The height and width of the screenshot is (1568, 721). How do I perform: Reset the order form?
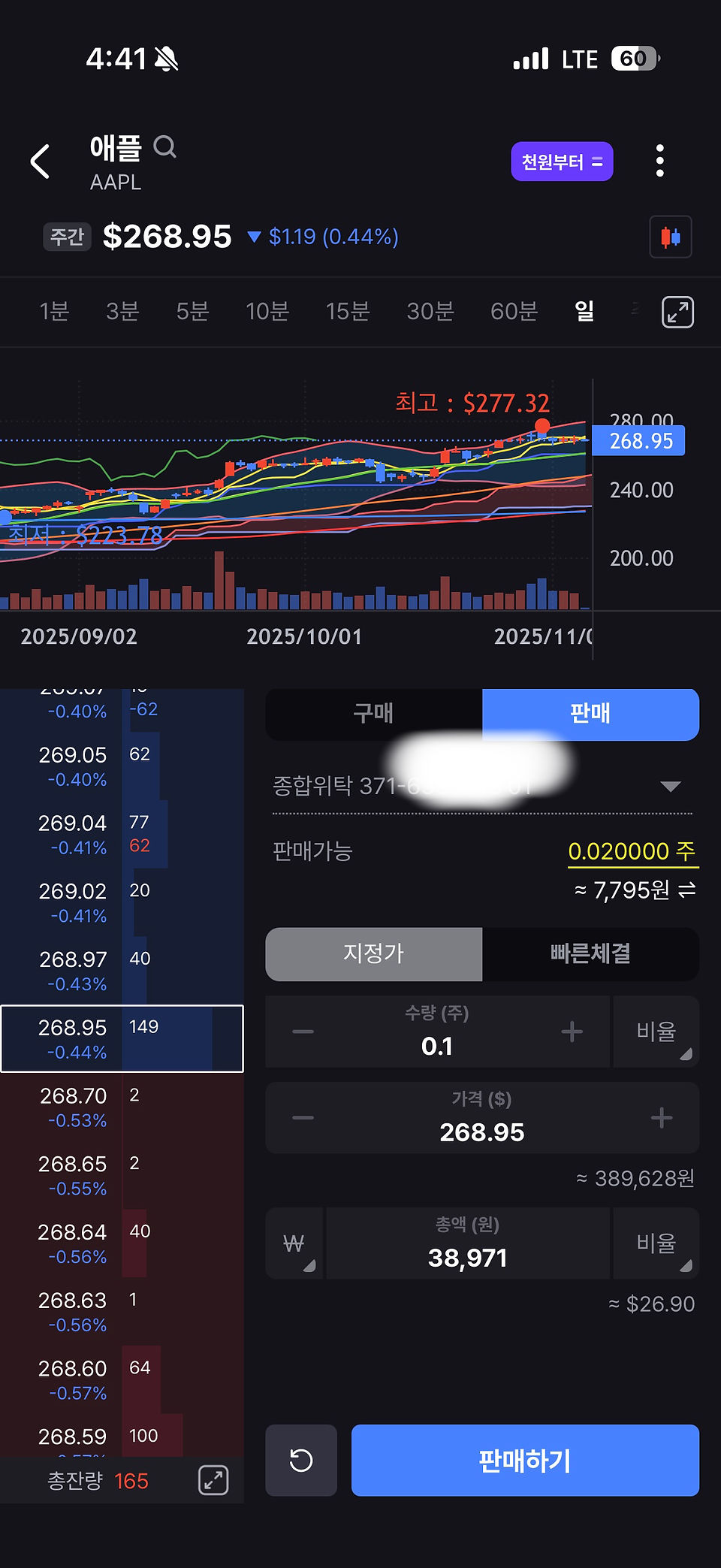pos(301,1461)
